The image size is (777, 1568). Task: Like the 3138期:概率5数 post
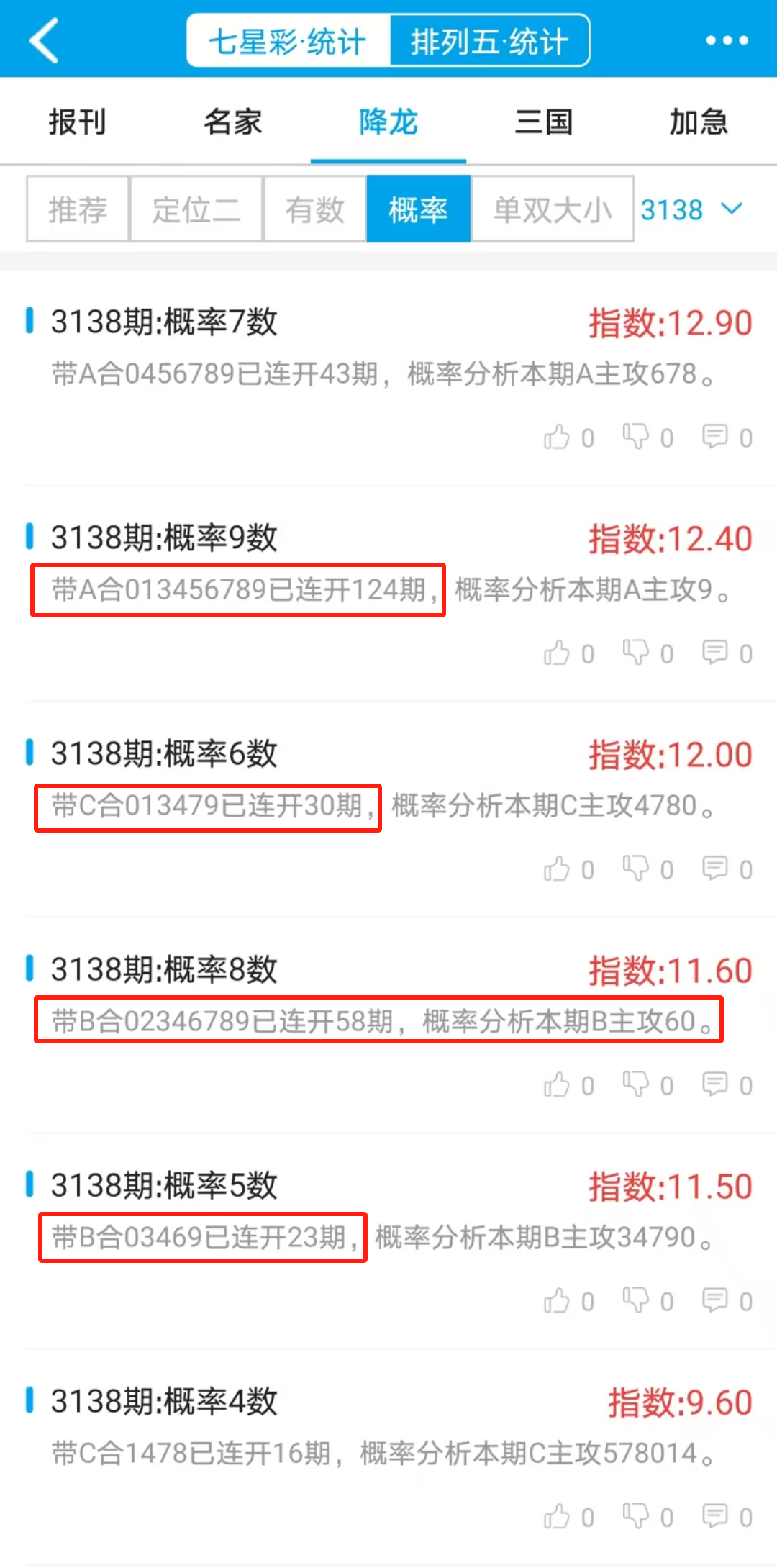pos(558,1300)
